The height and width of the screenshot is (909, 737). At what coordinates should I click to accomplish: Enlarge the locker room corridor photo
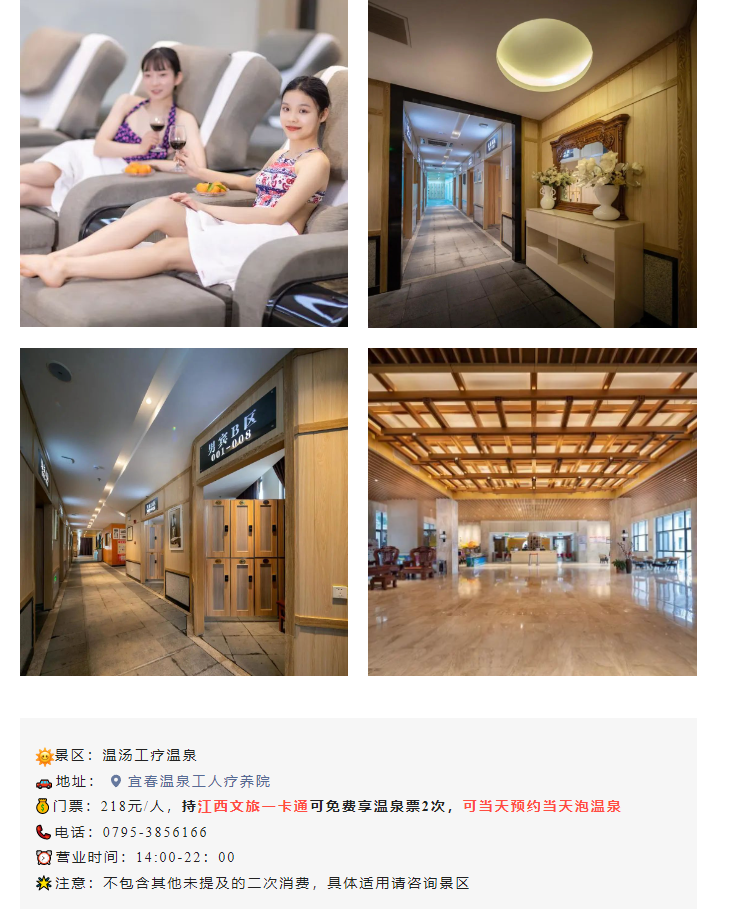(184, 511)
